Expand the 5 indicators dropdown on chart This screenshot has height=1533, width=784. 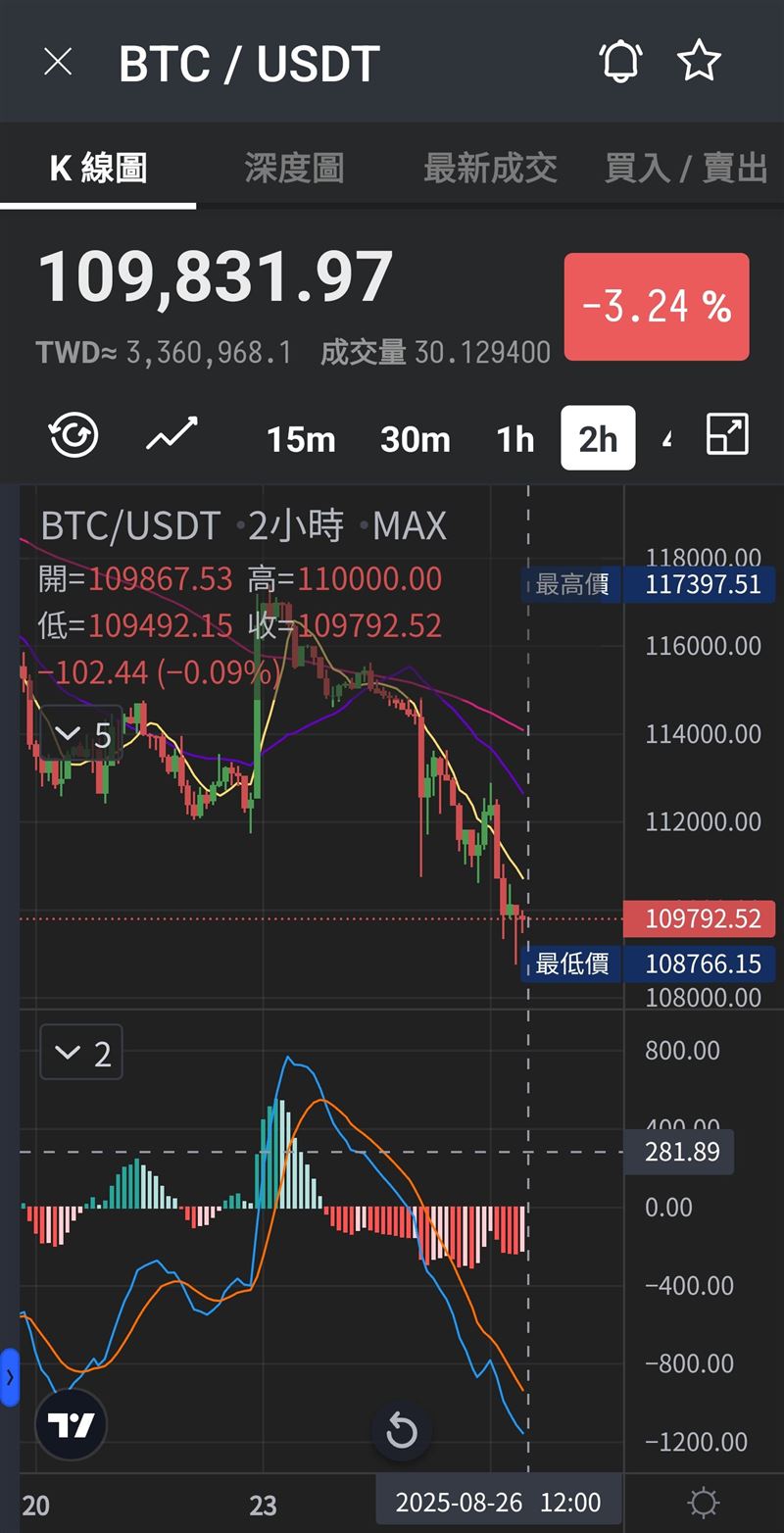(x=82, y=734)
